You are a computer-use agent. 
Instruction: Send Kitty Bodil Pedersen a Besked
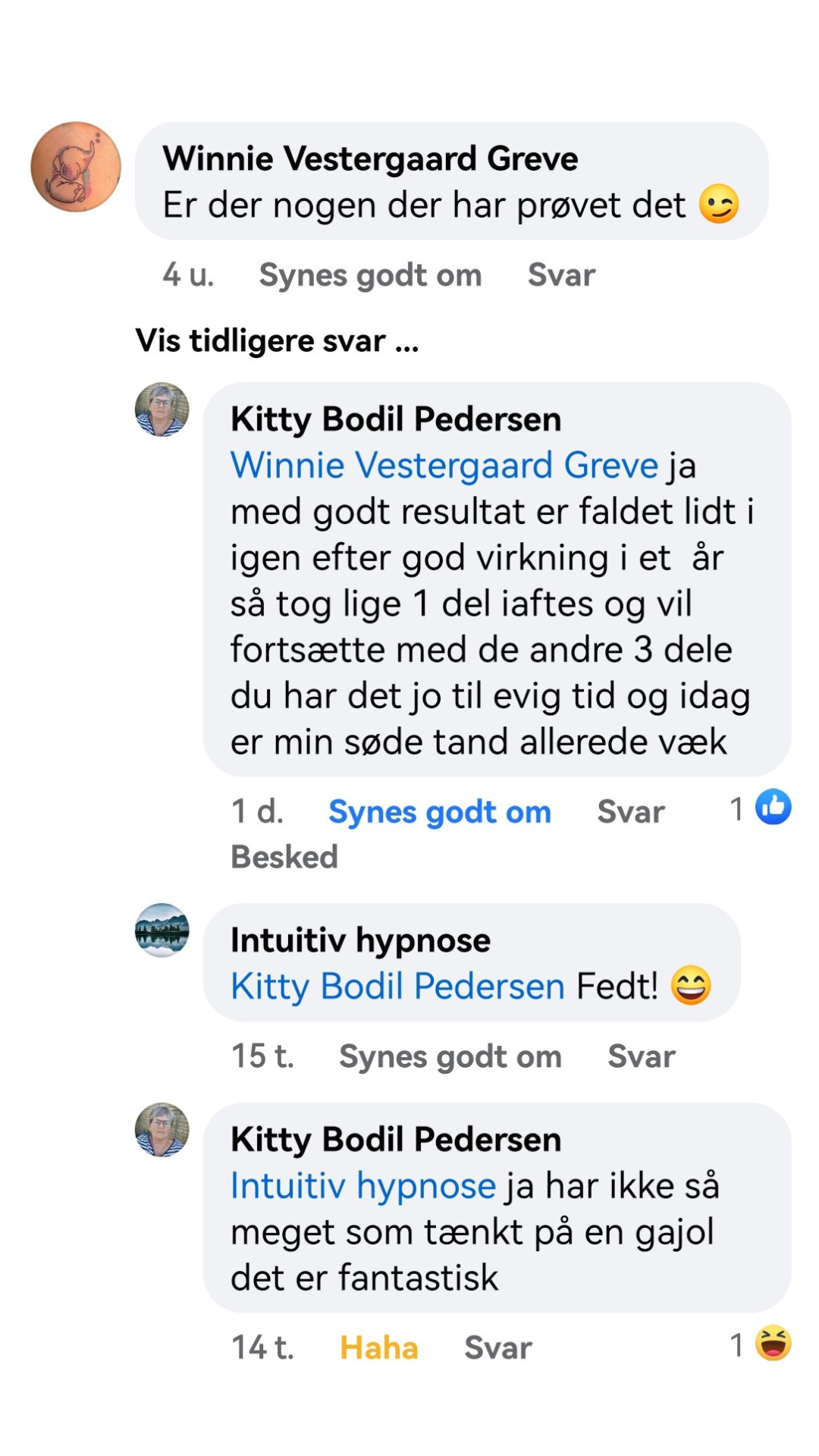(284, 857)
